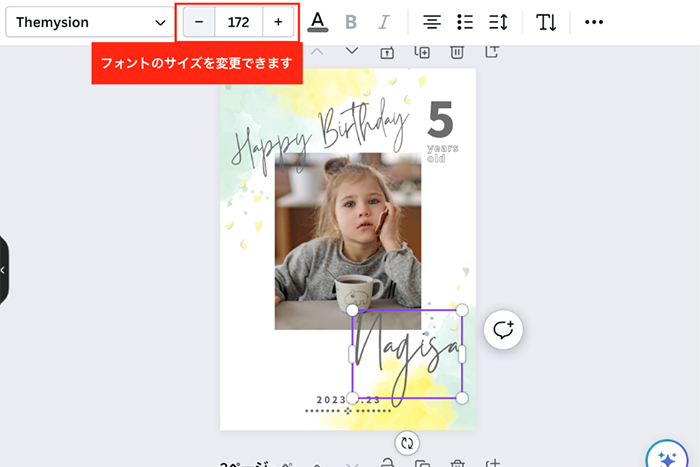Open the text color picker

(x=318, y=22)
